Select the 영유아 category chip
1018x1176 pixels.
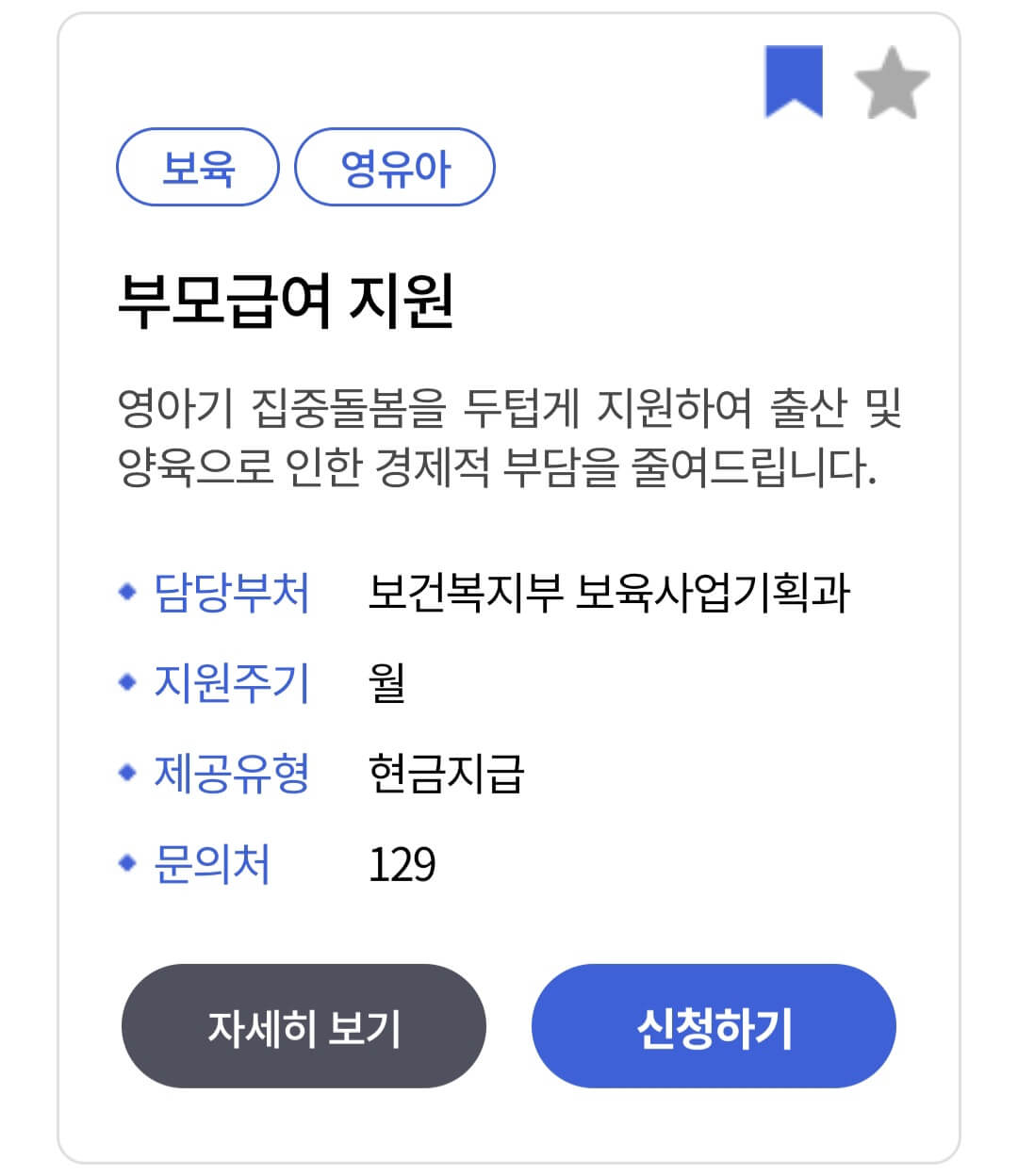click(x=395, y=166)
